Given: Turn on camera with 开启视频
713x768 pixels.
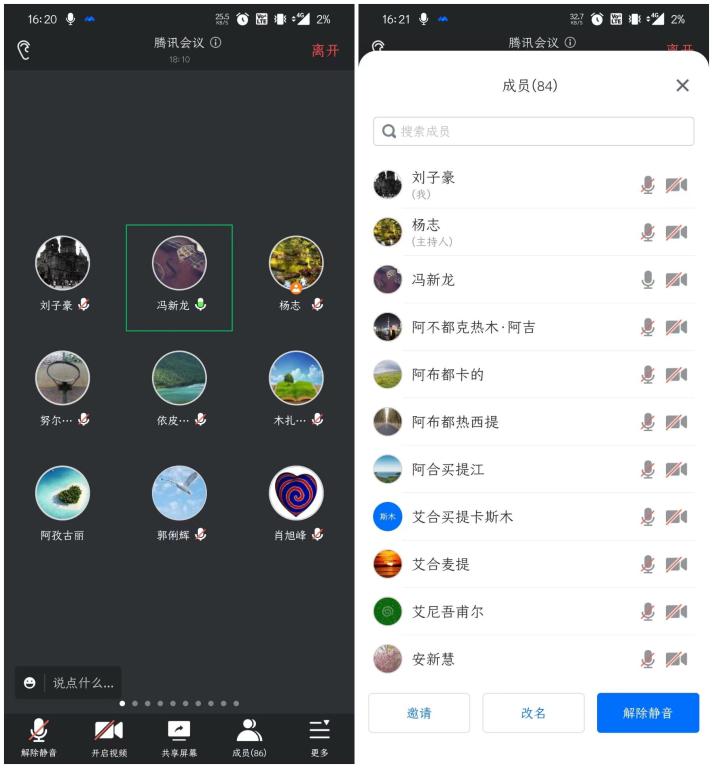Looking at the screenshot, I should tap(109, 737).
